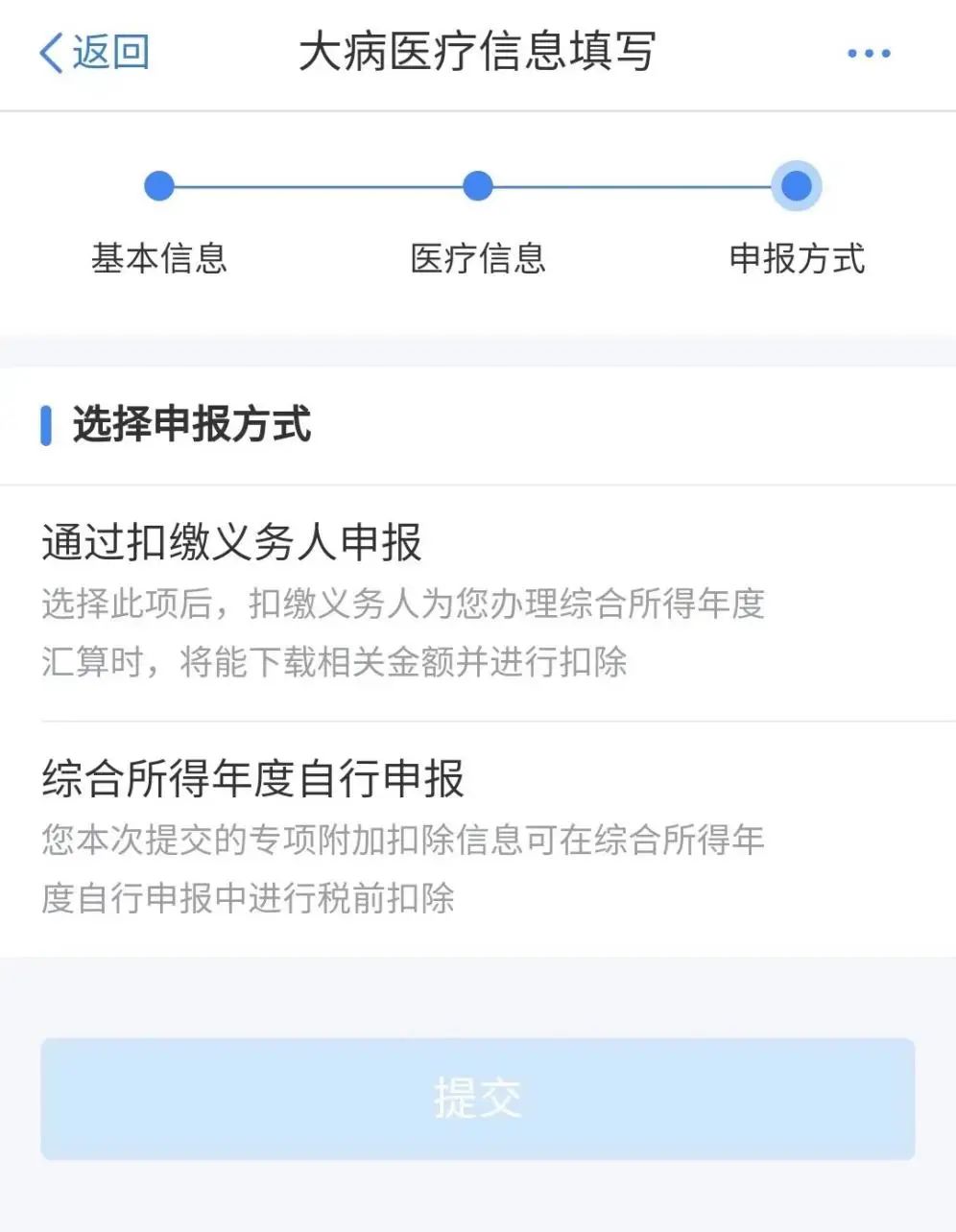Image resolution: width=956 pixels, height=1232 pixels.
Task: Click the first dot on the progress line
Action: pyautogui.click(x=159, y=186)
